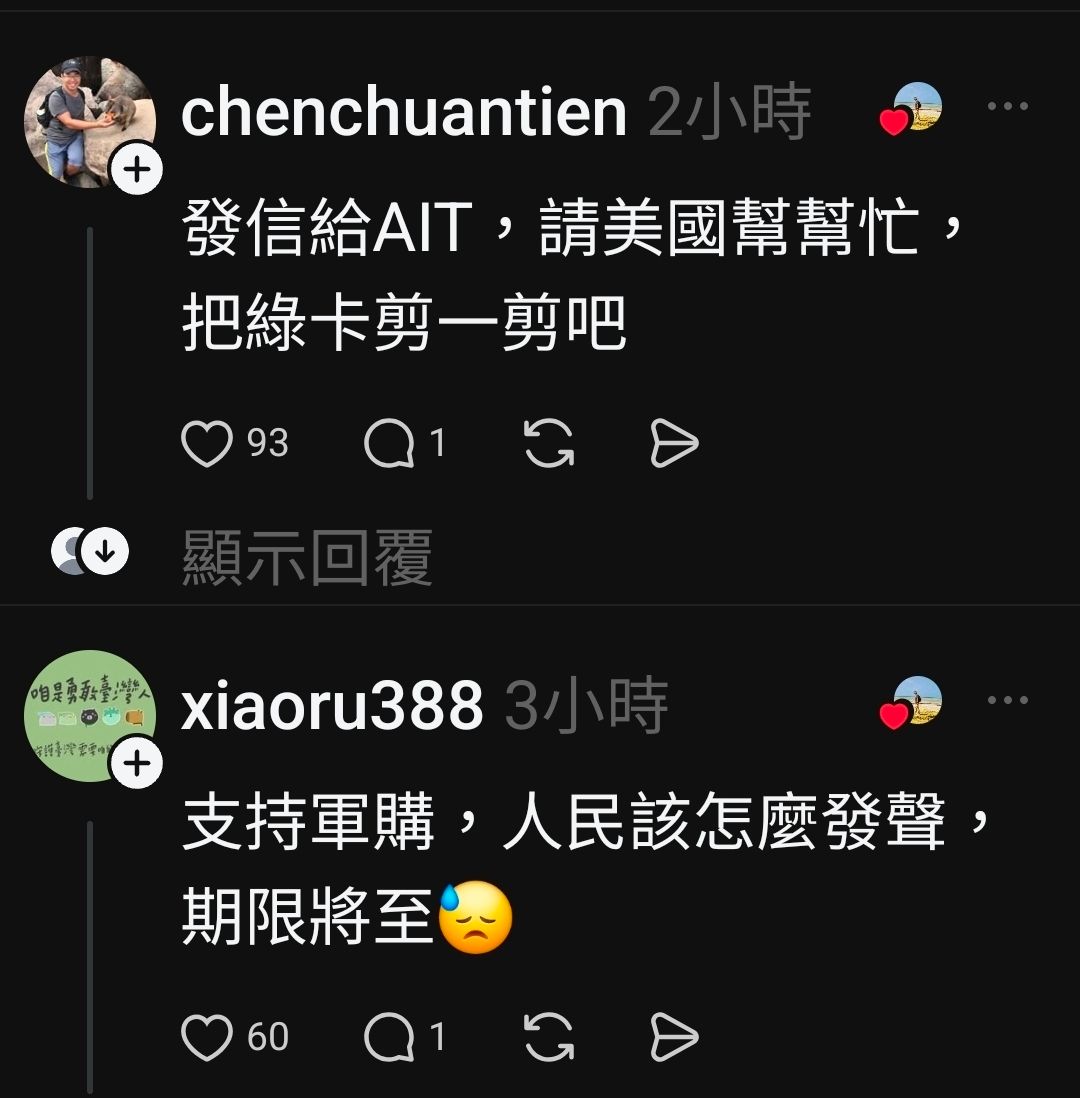
Task: Like chenchuantien's comment
Action: click(x=206, y=443)
